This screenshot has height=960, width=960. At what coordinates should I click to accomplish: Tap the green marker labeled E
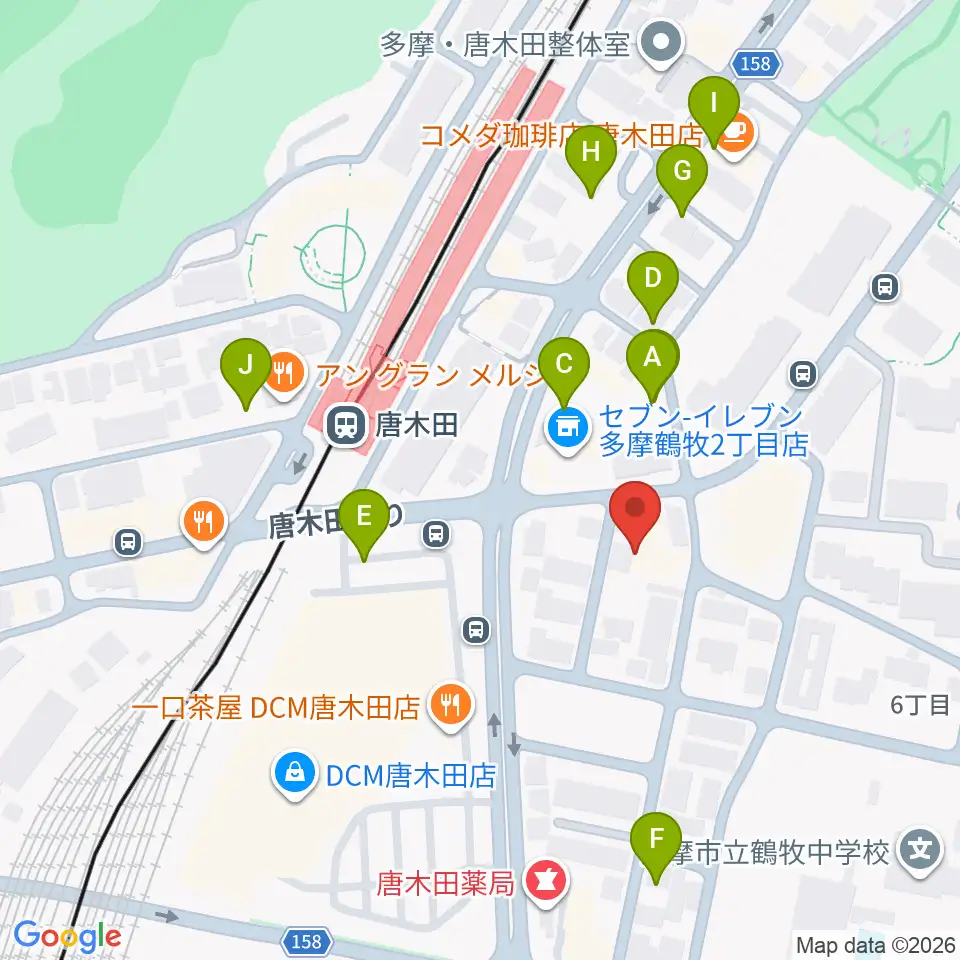pyautogui.click(x=364, y=516)
